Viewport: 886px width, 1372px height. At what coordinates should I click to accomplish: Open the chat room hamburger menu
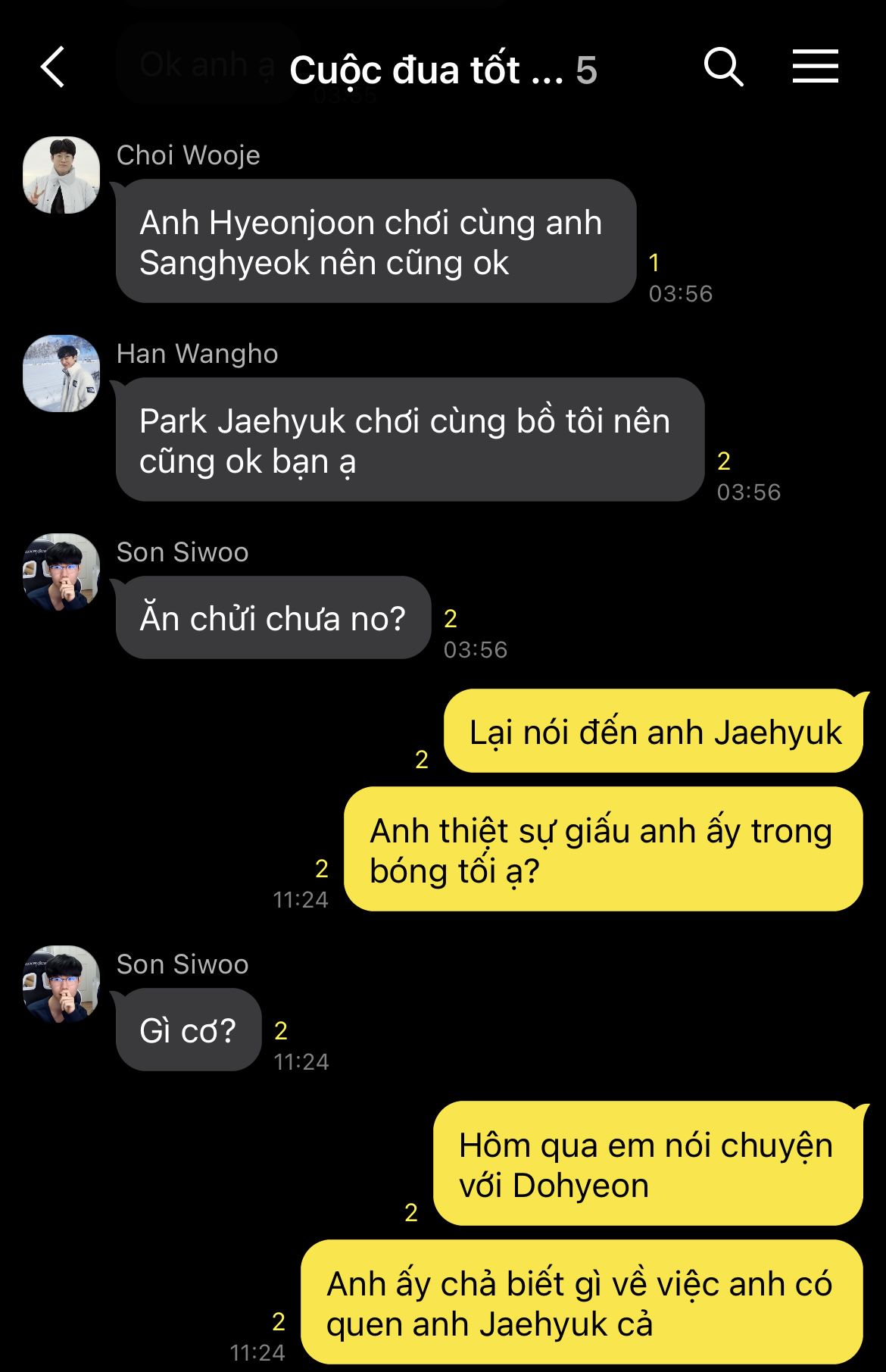(x=815, y=67)
